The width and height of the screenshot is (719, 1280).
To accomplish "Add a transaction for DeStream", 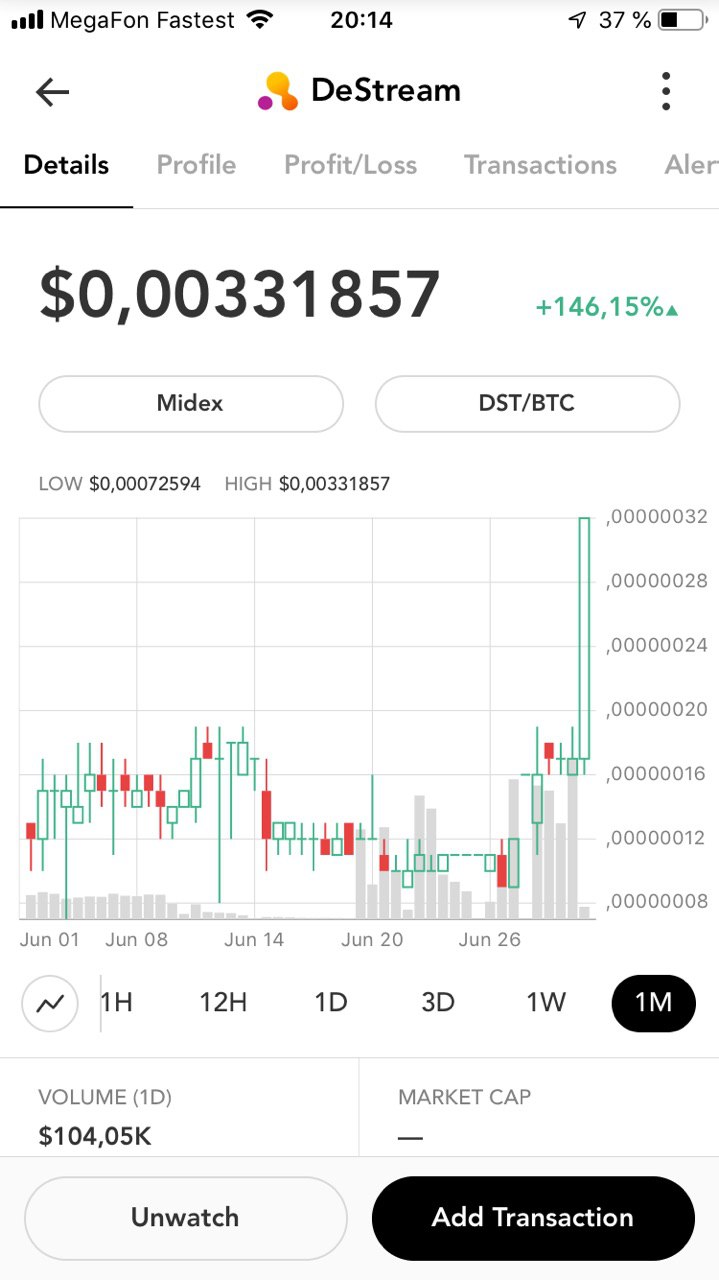I will 533,1218.
